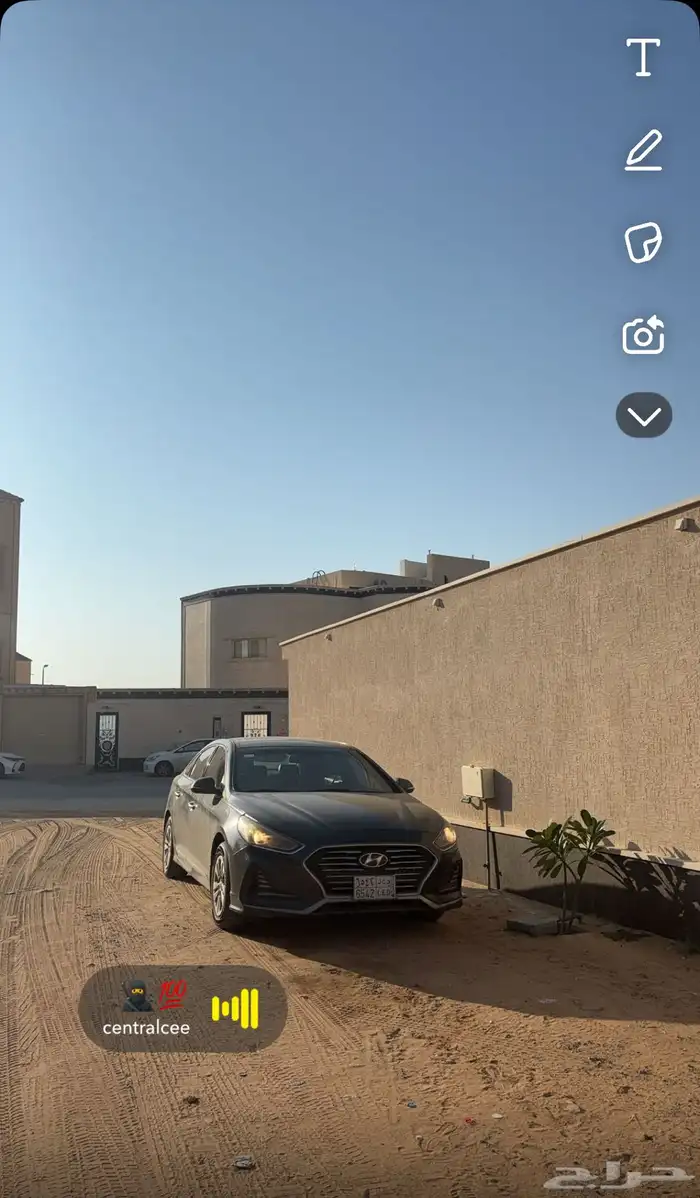Add text with the T tool
700x1198 pixels.
click(643, 58)
